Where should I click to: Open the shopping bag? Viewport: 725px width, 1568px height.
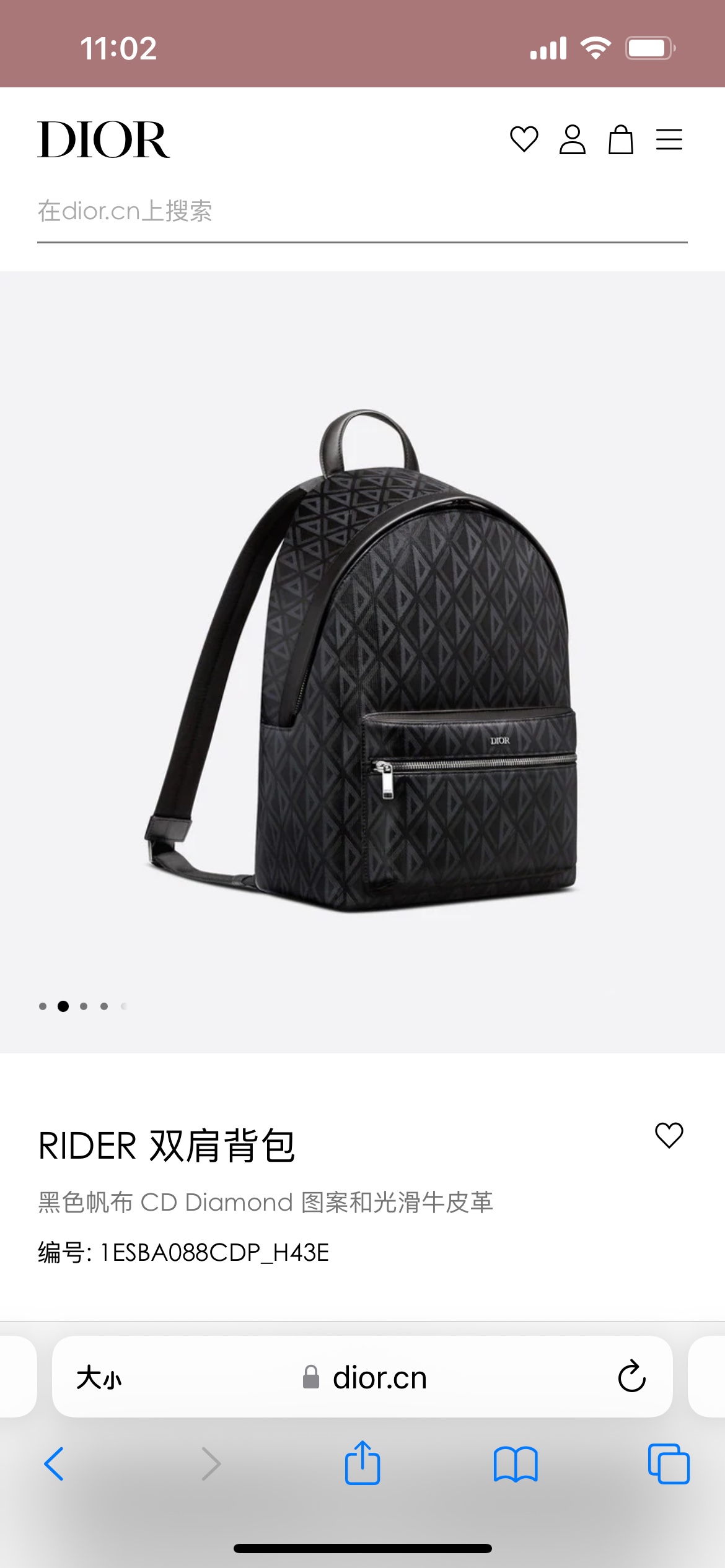point(620,139)
